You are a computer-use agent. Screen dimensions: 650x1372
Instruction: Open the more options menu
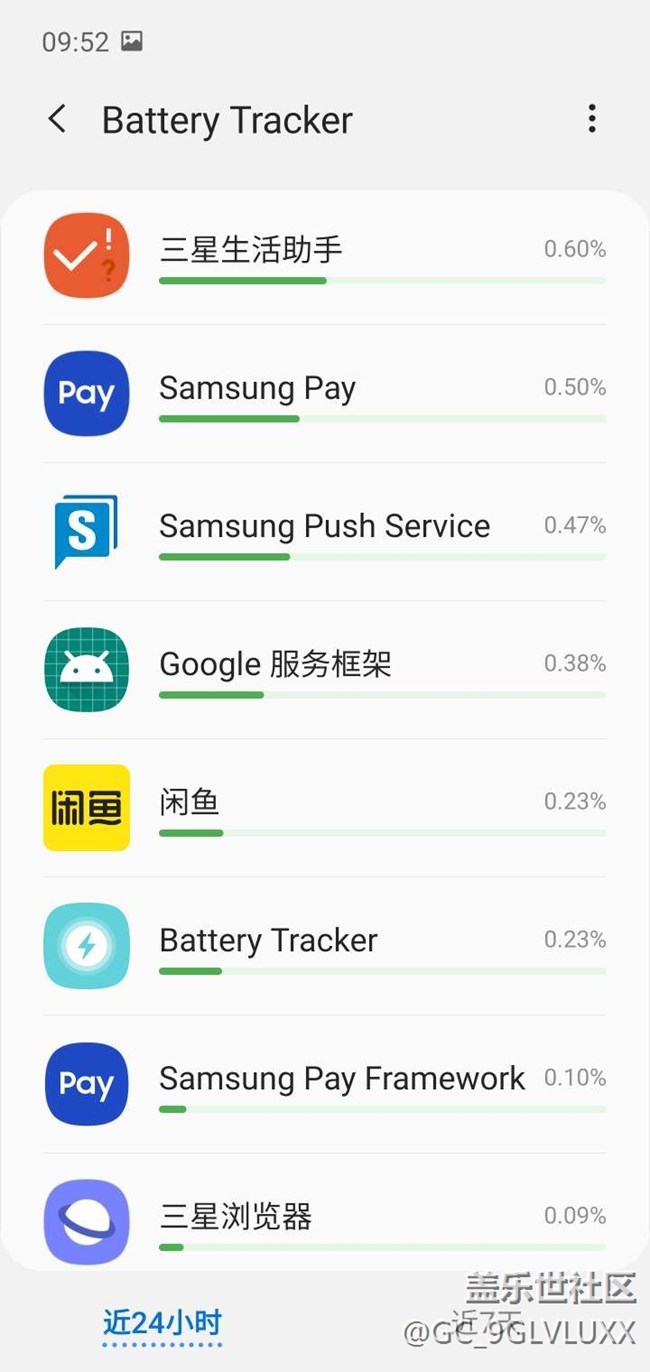point(592,119)
